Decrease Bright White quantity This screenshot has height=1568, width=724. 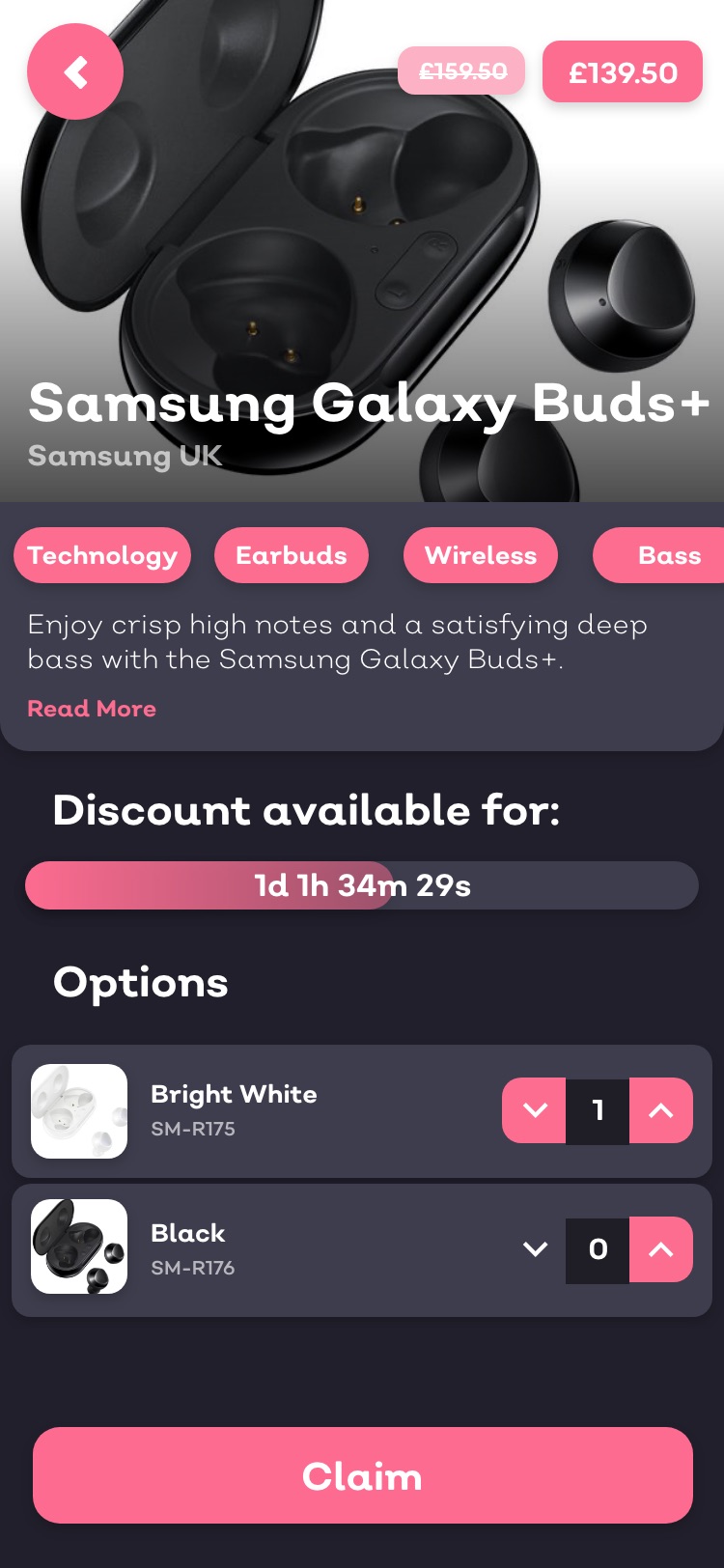tap(535, 1110)
